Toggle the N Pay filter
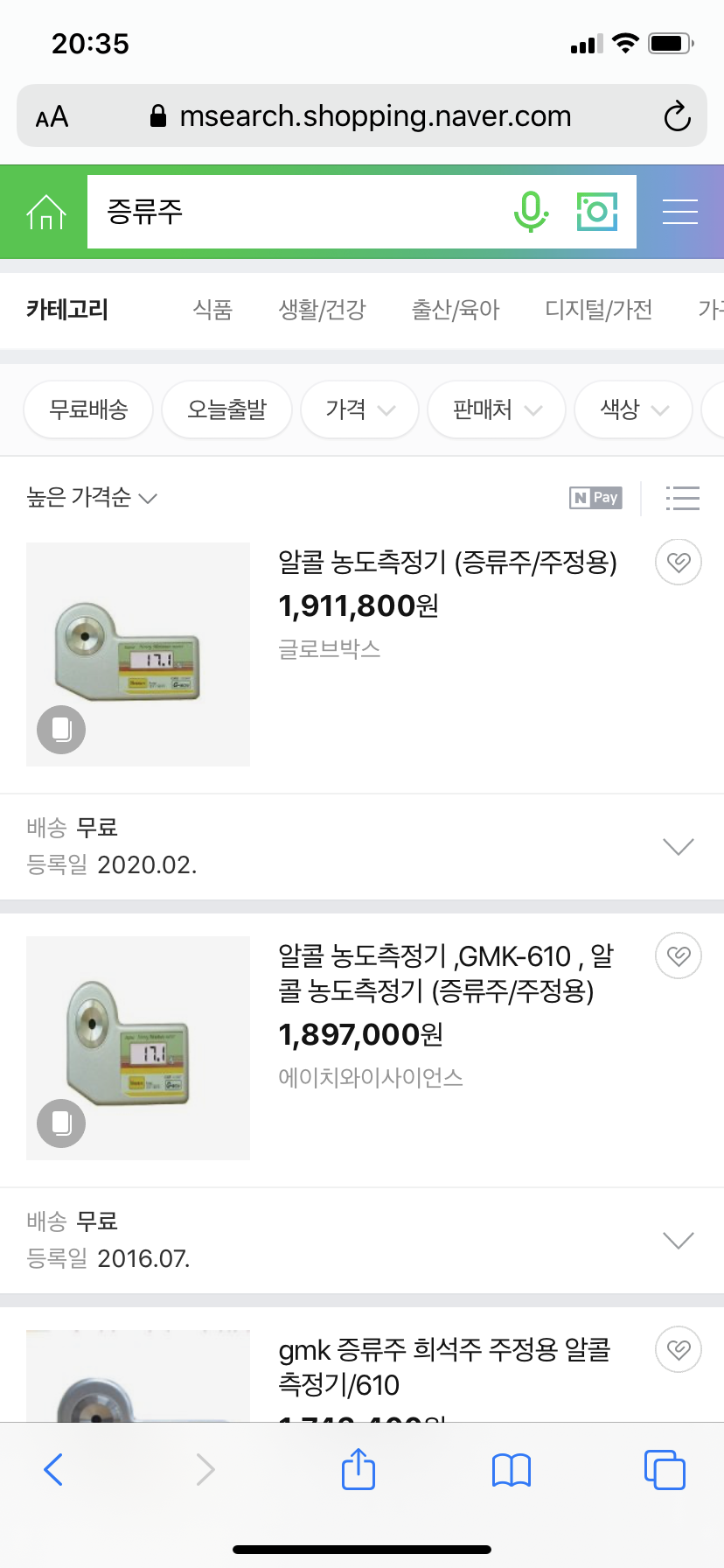This screenshot has height=1568, width=724. pos(595,498)
